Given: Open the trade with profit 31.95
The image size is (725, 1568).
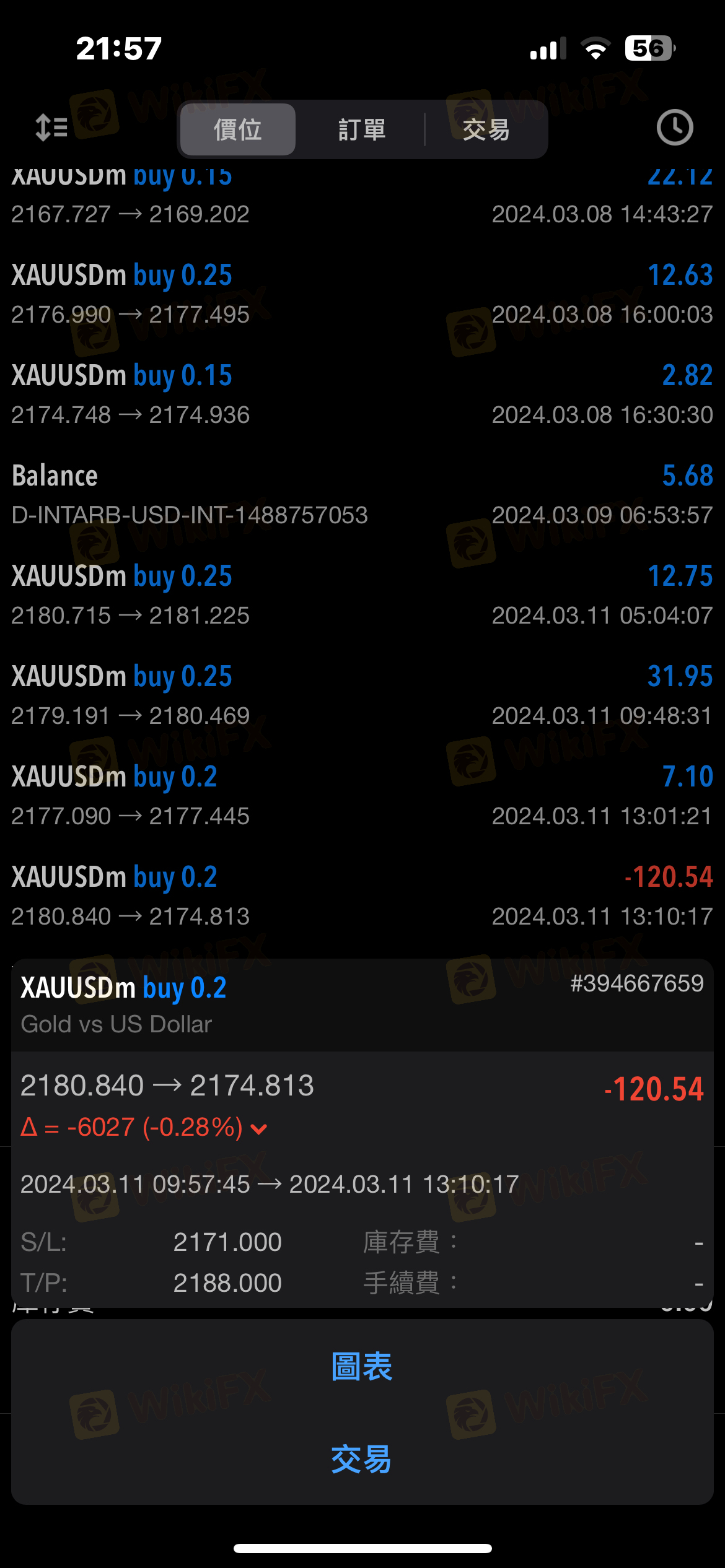Looking at the screenshot, I should (x=362, y=695).
